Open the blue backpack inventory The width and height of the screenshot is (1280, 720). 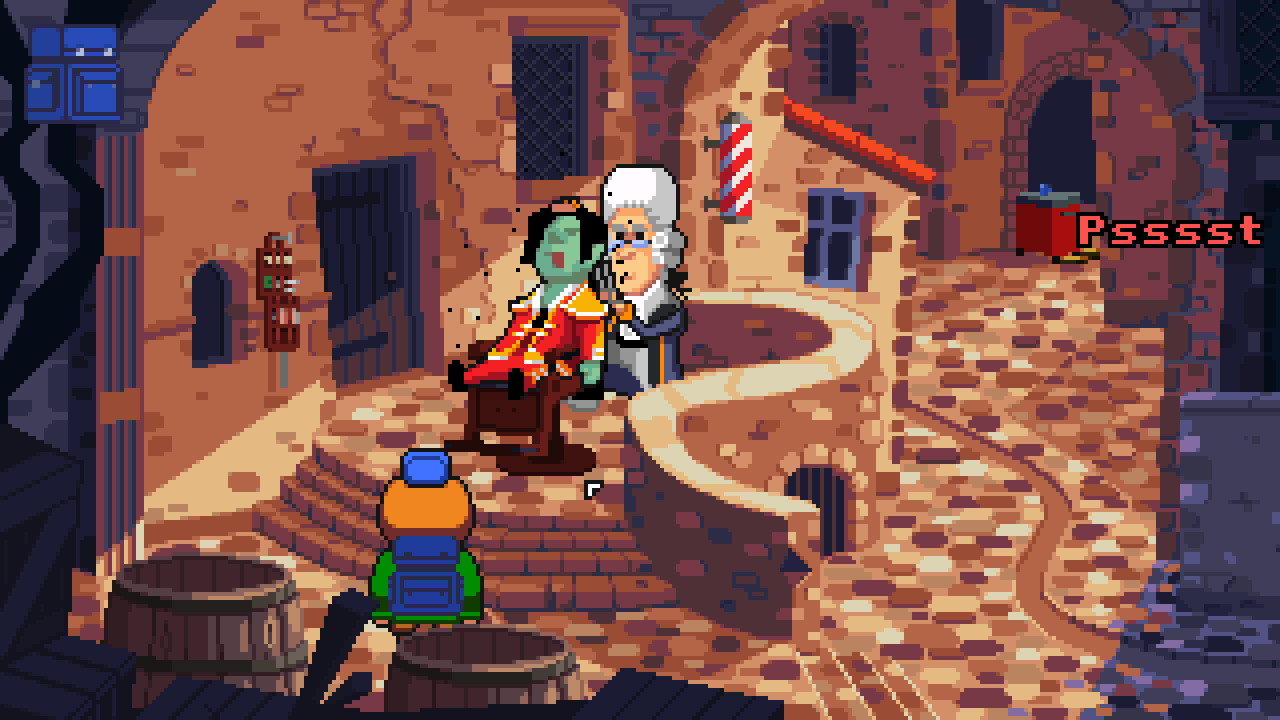[75, 73]
